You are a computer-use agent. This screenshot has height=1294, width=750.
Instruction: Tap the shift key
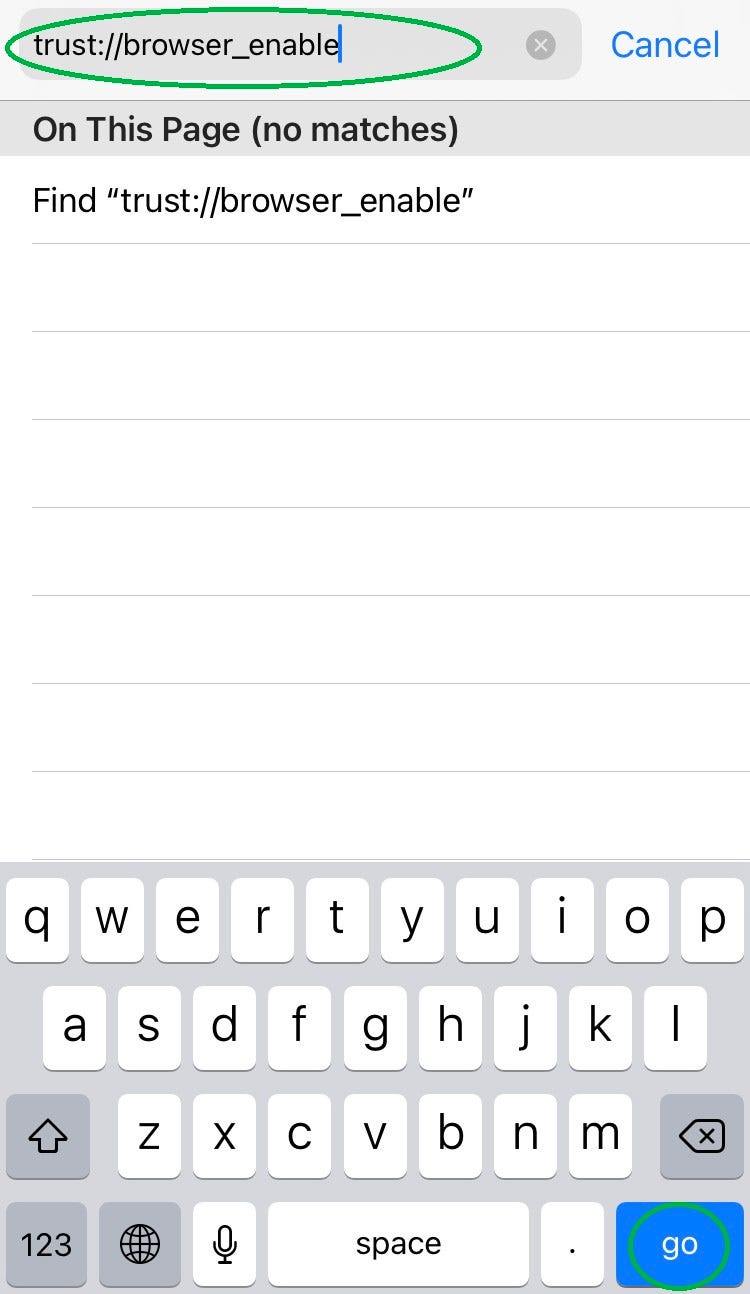tap(48, 1135)
